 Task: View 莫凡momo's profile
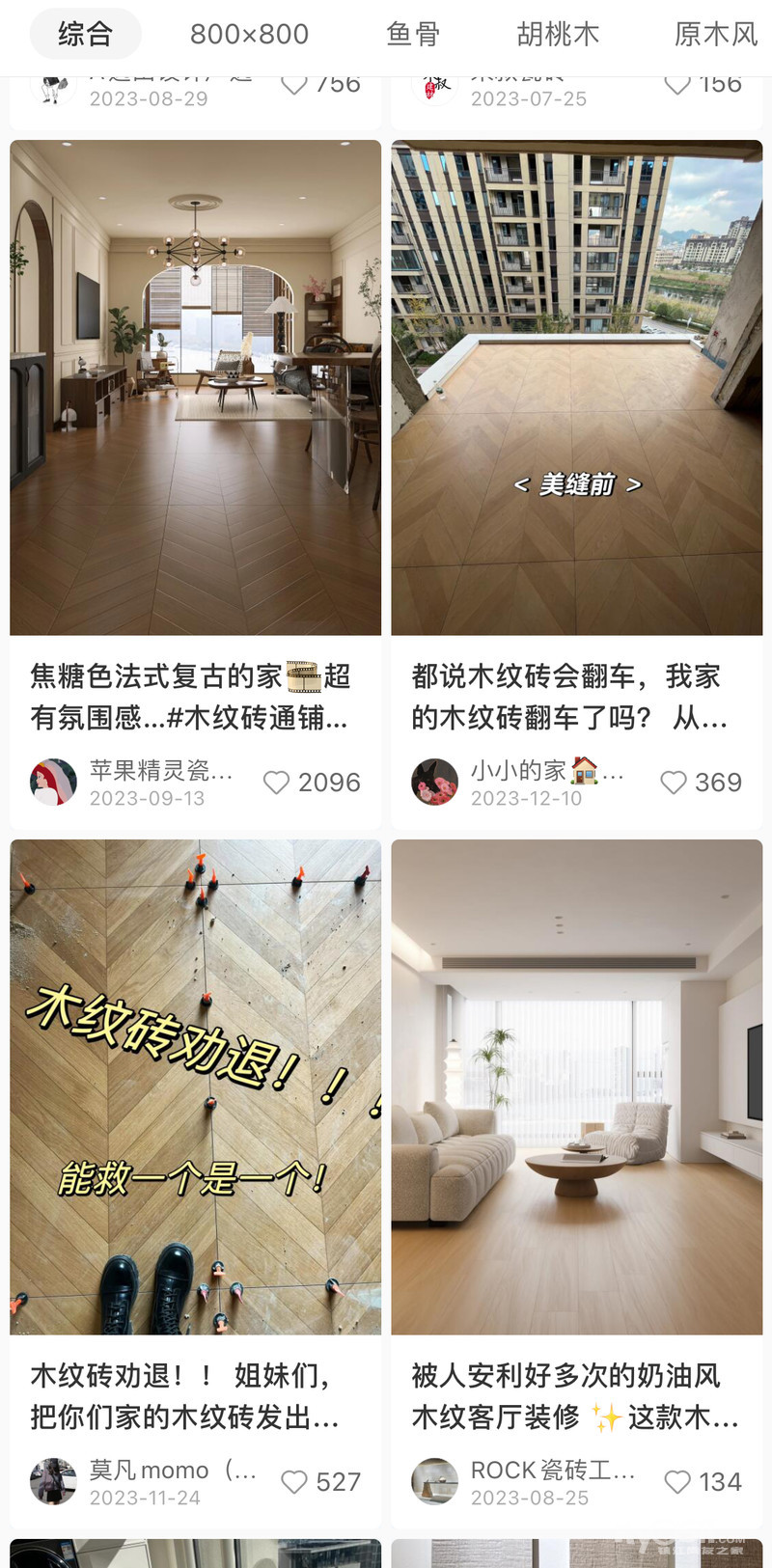coord(53,1482)
